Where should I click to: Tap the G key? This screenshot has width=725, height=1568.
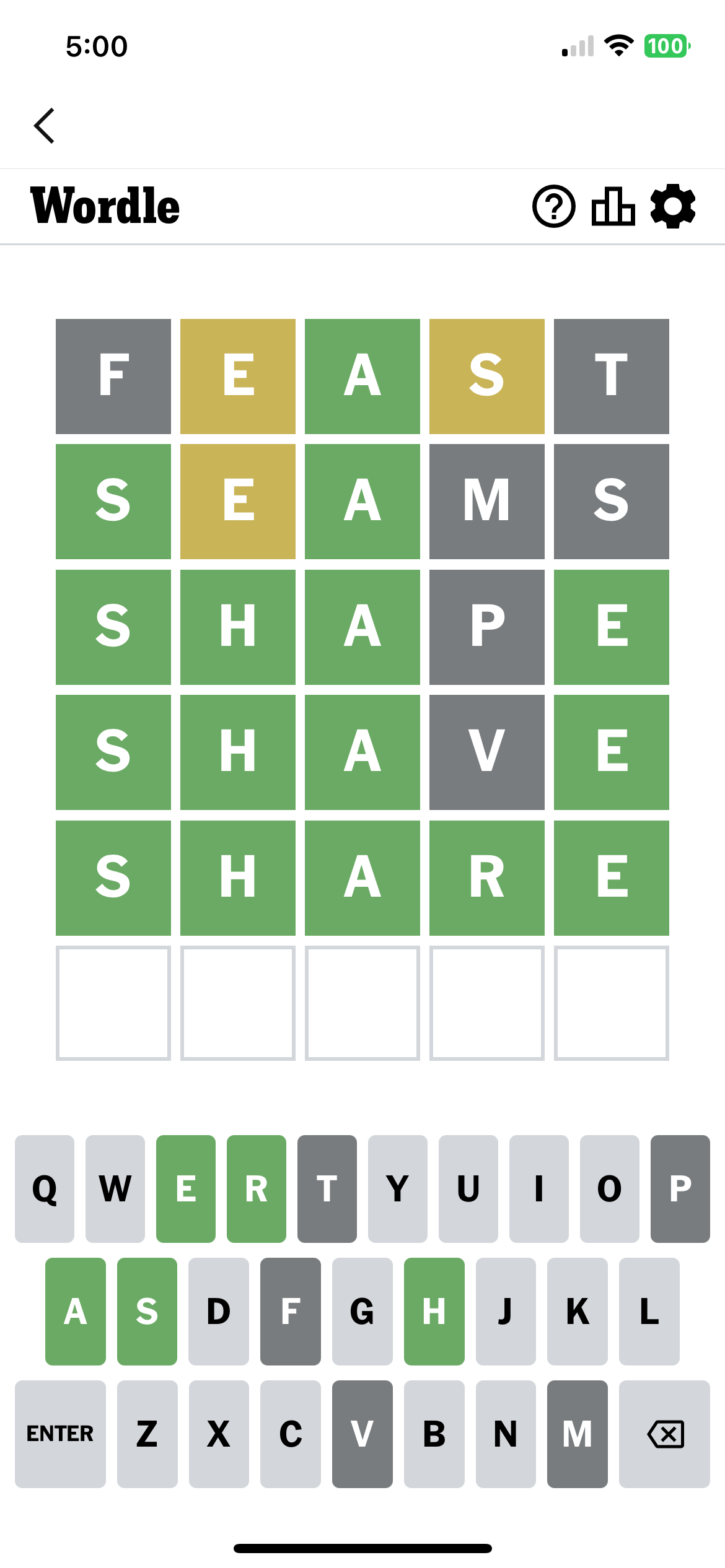(x=362, y=1311)
